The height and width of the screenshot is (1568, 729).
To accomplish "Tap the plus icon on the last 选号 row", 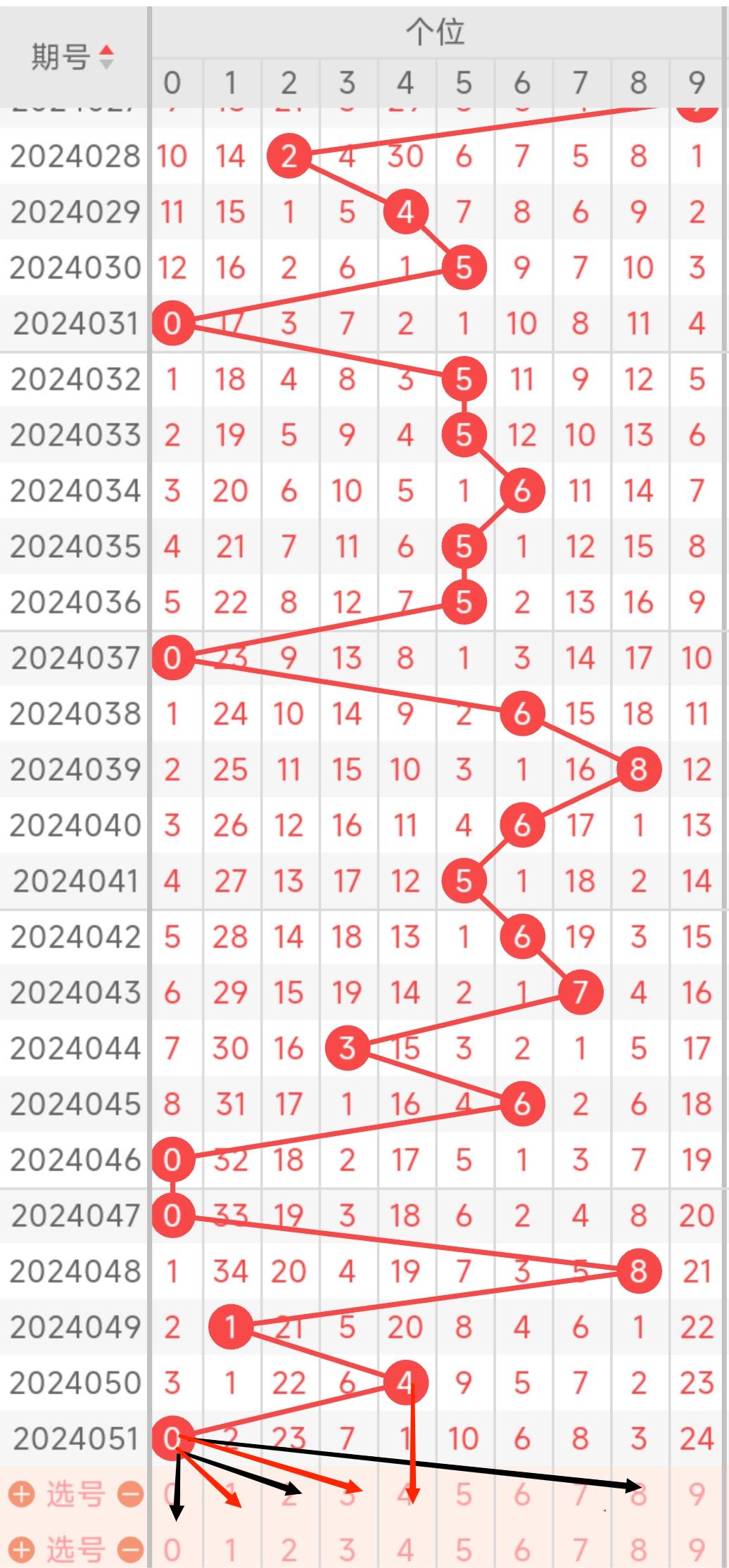I will point(23,1549).
